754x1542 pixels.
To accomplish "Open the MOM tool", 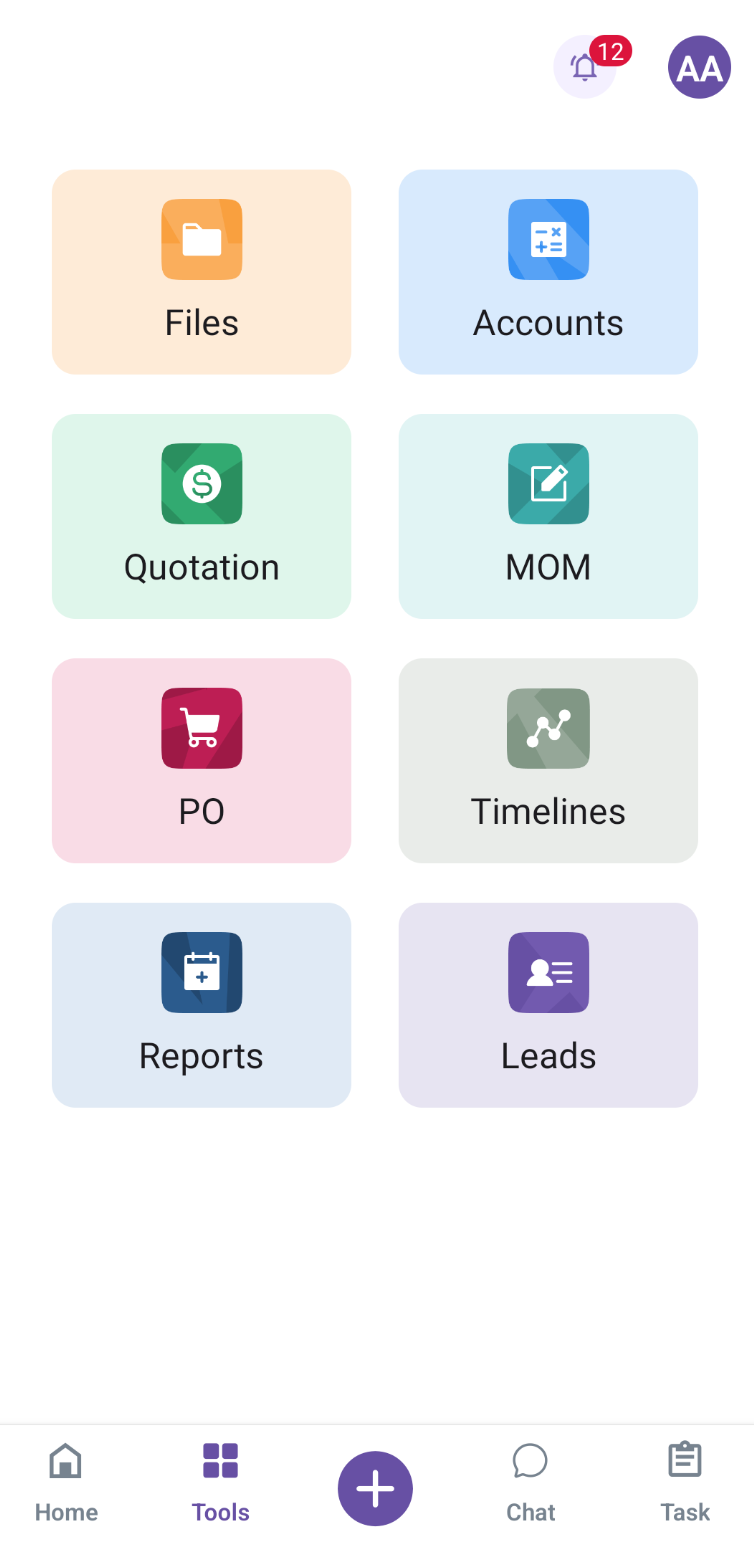I will [x=548, y=516].
